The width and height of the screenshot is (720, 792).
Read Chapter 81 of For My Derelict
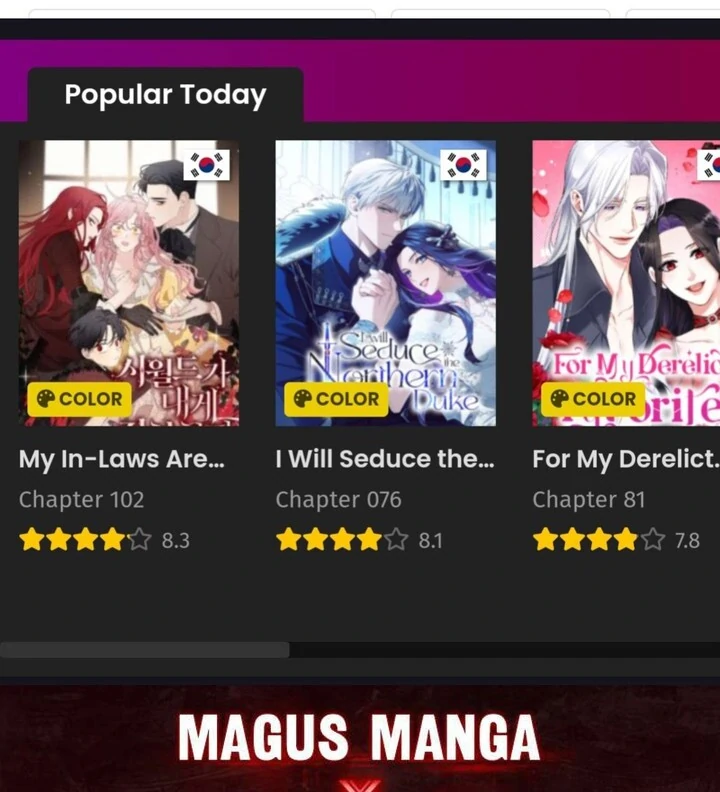coord(589,500)
